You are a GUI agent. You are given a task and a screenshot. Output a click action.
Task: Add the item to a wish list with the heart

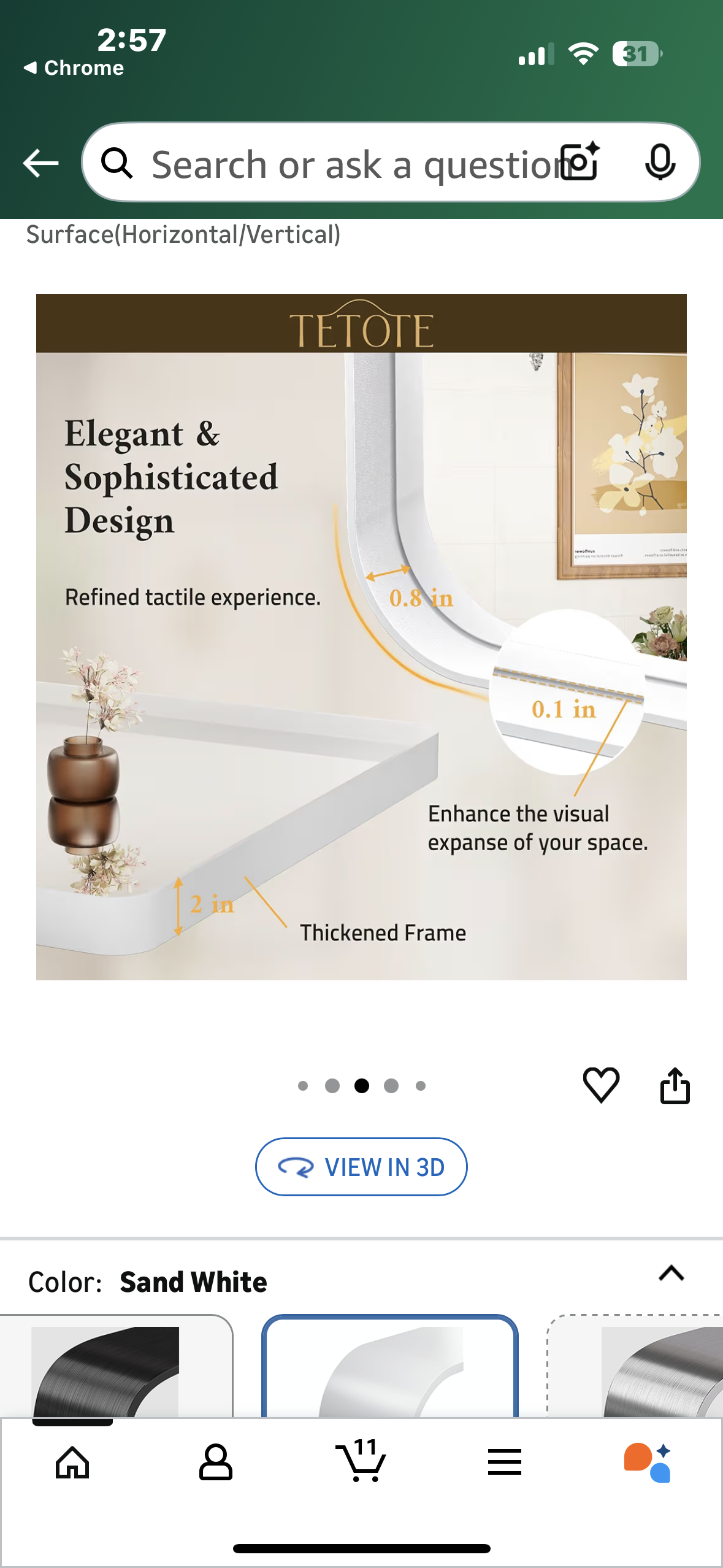point(601,1085)
